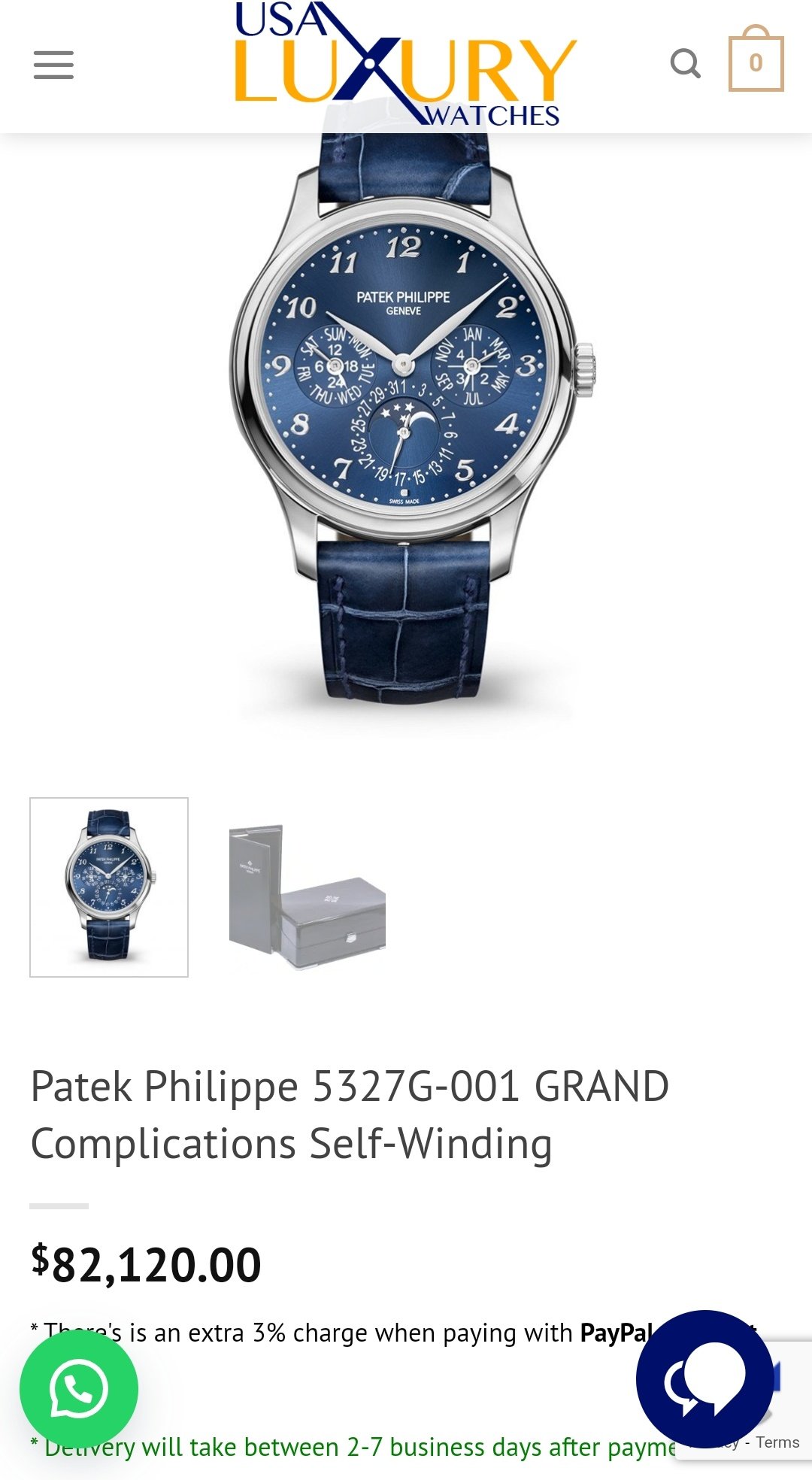The width and height of the screenshot is (812, 1480).
Task: Open the live chat bubble
Action: point(704,1378)
